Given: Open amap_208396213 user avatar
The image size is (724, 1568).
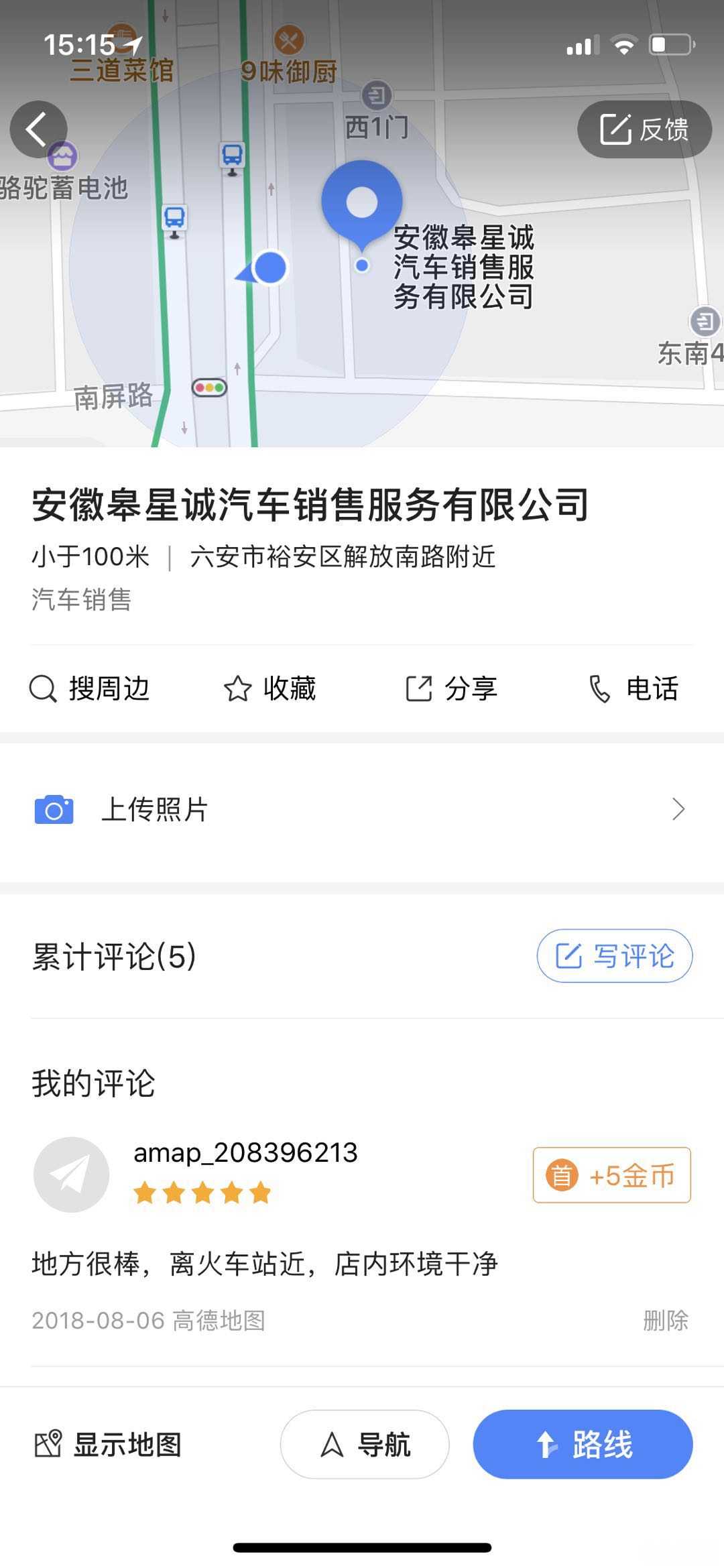Looking at the screenshot, I should click(x=71, y=1174).
